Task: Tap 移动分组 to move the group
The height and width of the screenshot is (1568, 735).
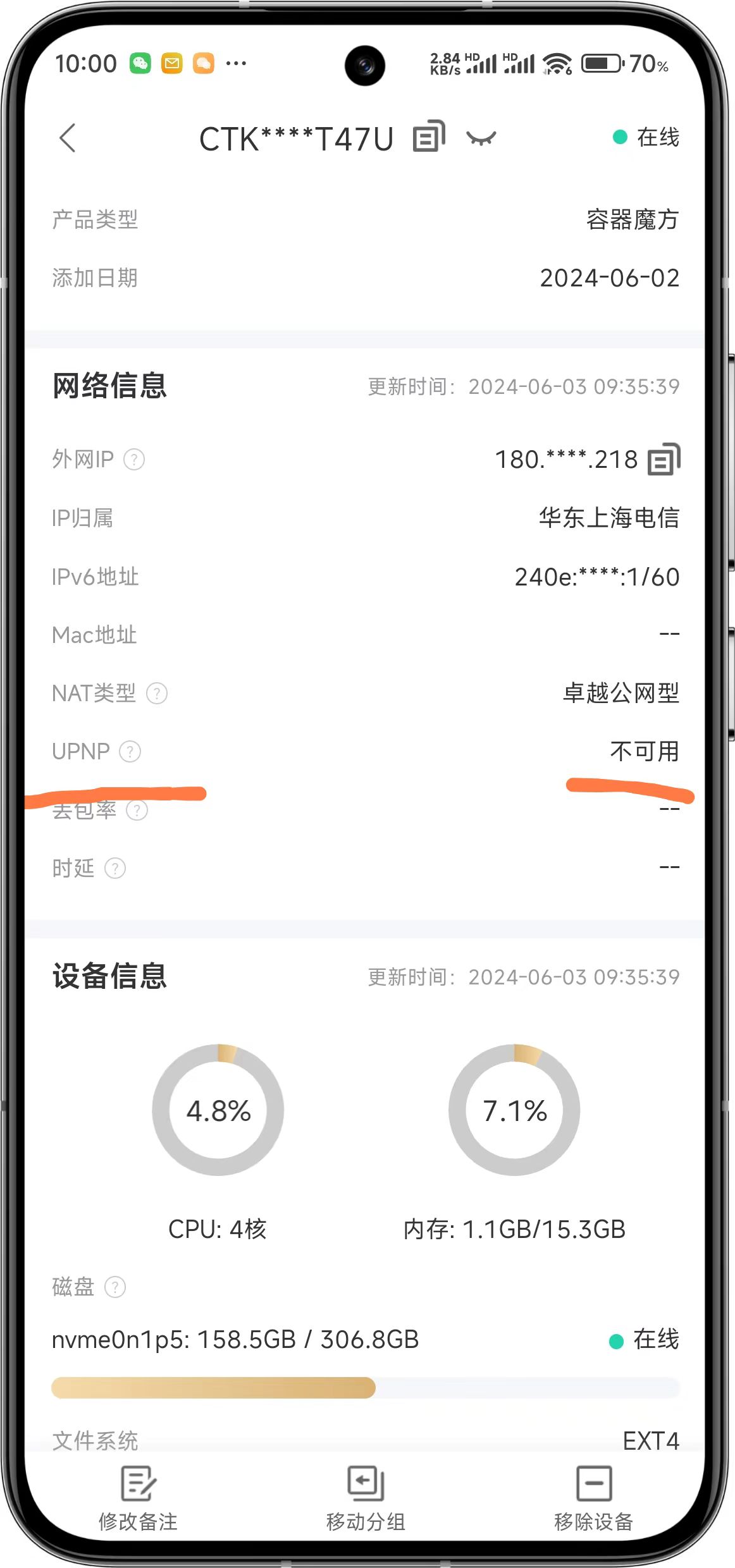Action: (x=366, y=1498)
